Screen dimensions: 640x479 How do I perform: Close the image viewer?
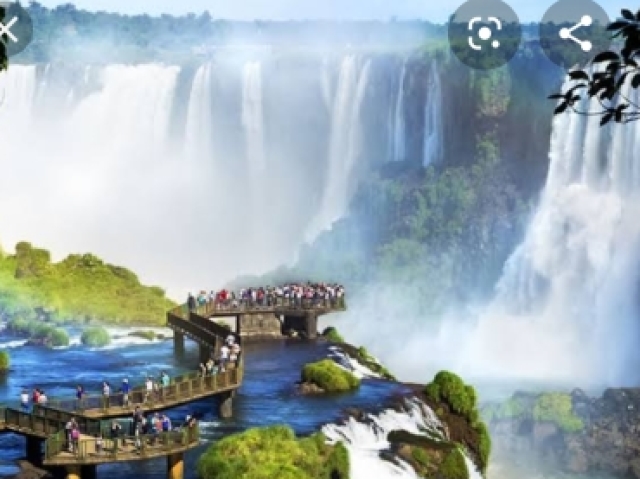tap(8, 29)
